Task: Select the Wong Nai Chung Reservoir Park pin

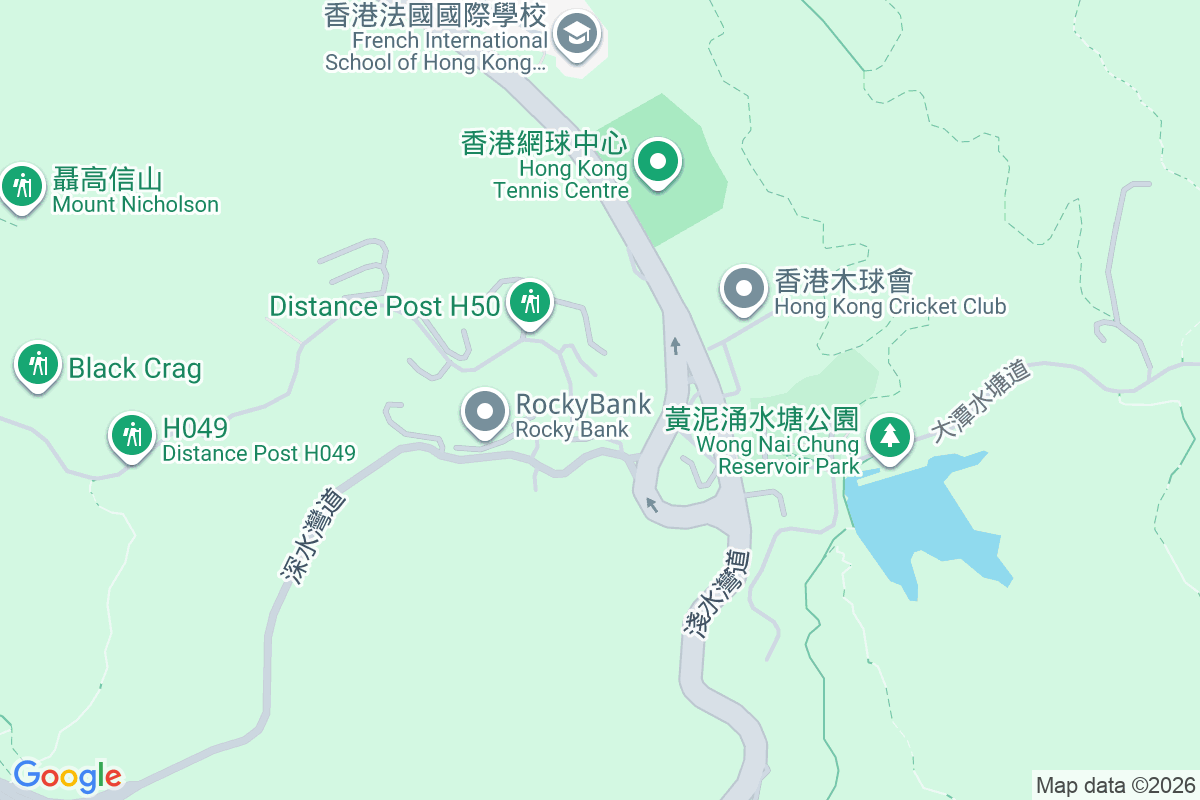Action: click(889, 437)
